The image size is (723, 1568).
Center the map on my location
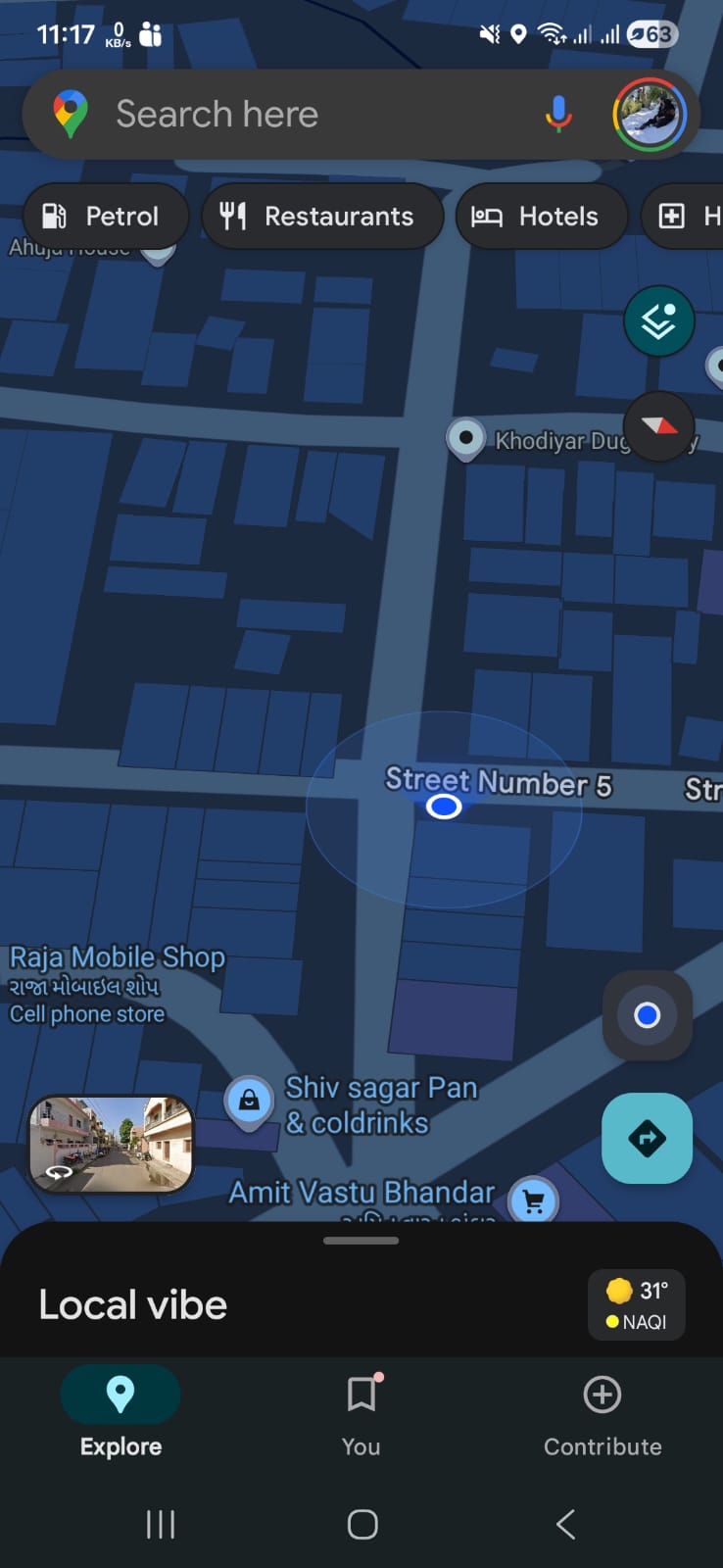647,1015
